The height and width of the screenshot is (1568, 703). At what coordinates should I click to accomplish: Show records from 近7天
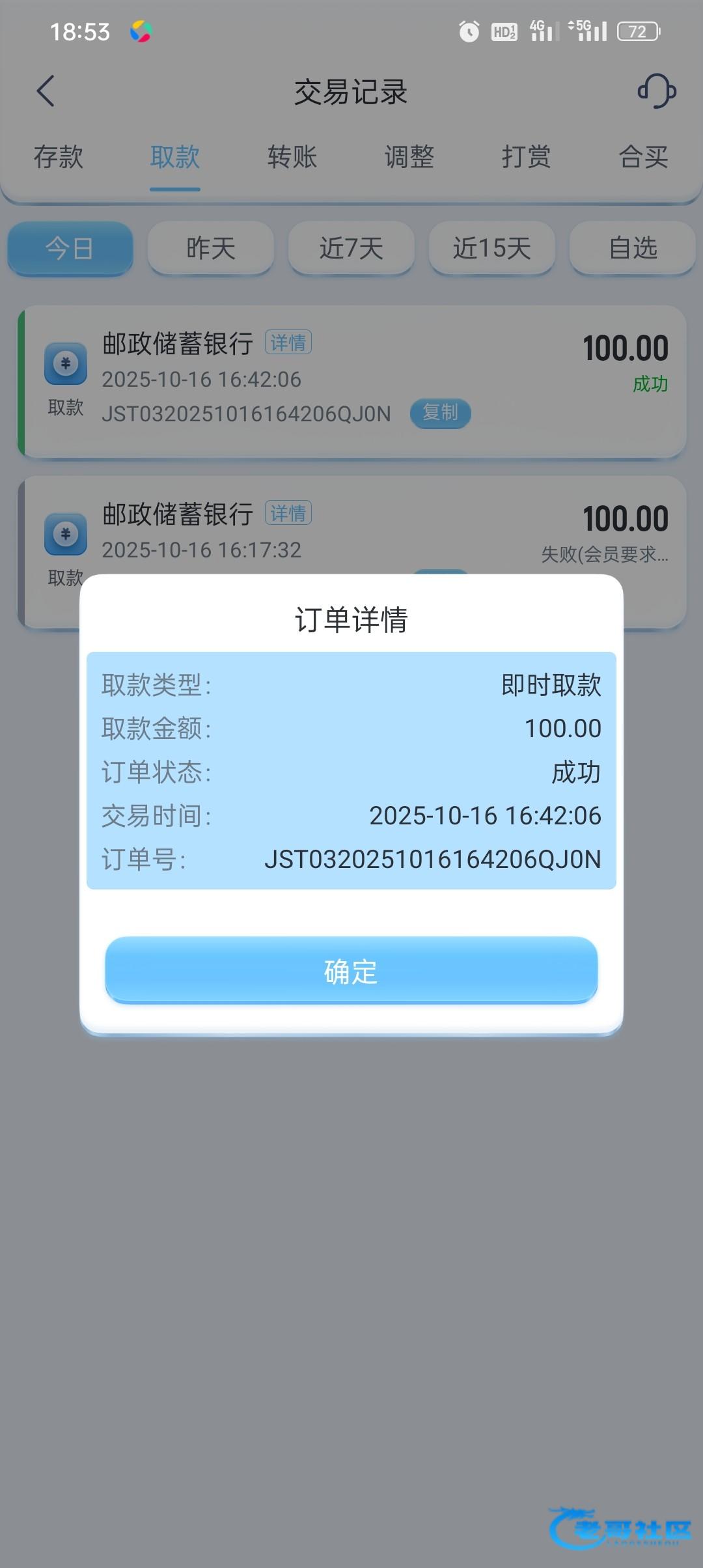pyautogui.click(x=351, y=248)
